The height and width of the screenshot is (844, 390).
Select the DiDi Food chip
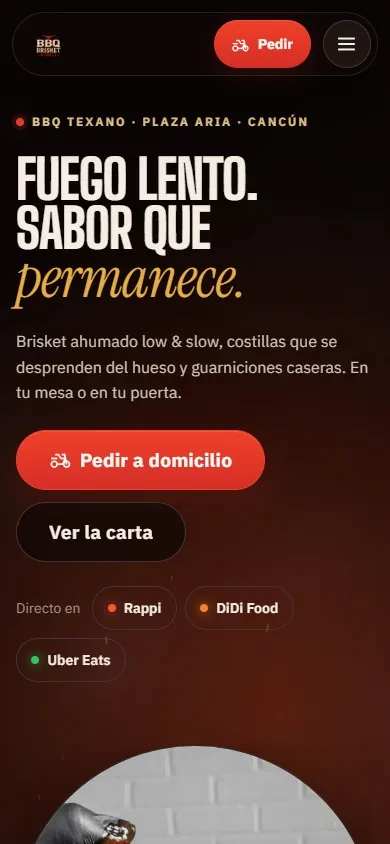(x=239, y=608)
